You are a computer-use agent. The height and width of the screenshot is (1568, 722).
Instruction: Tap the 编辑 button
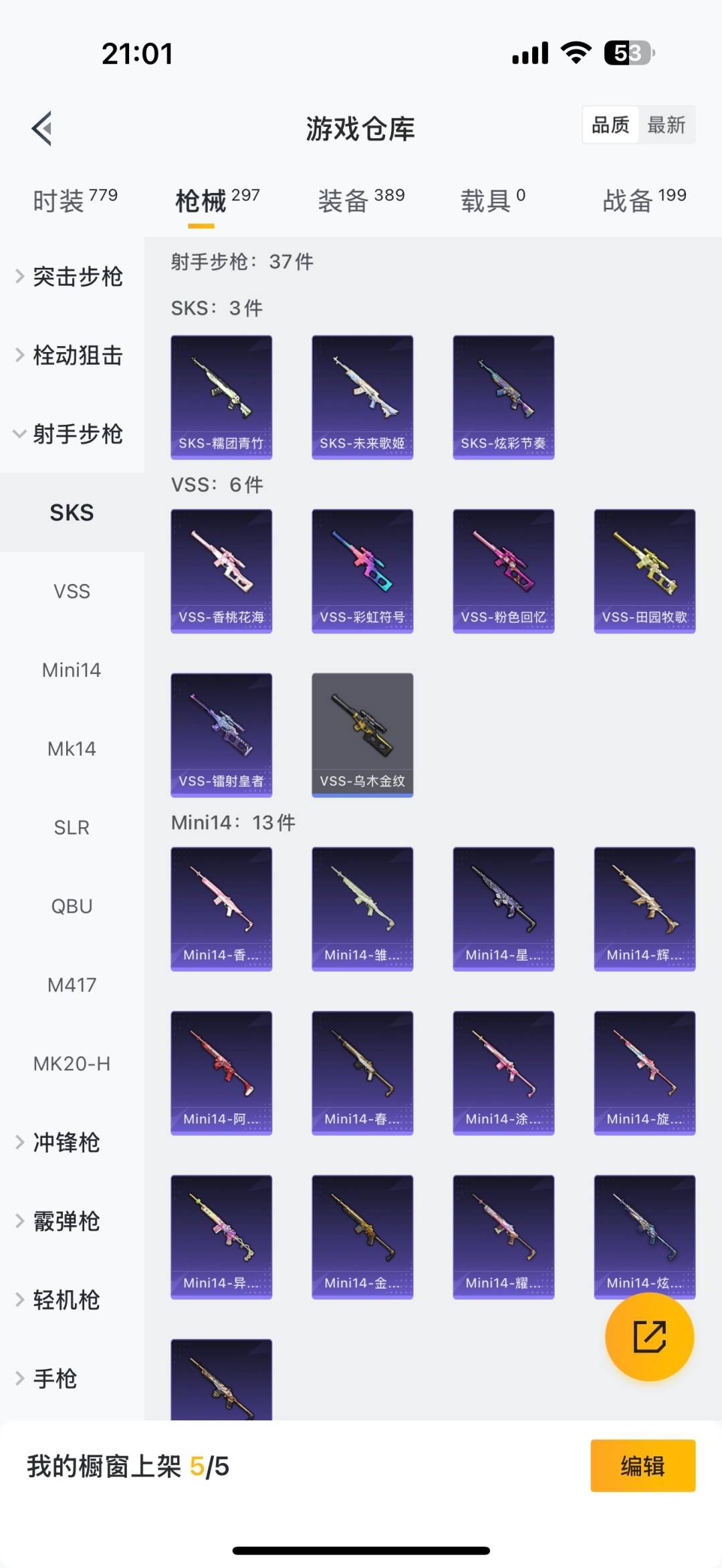pyautogui.click(x=642, y=1466)
